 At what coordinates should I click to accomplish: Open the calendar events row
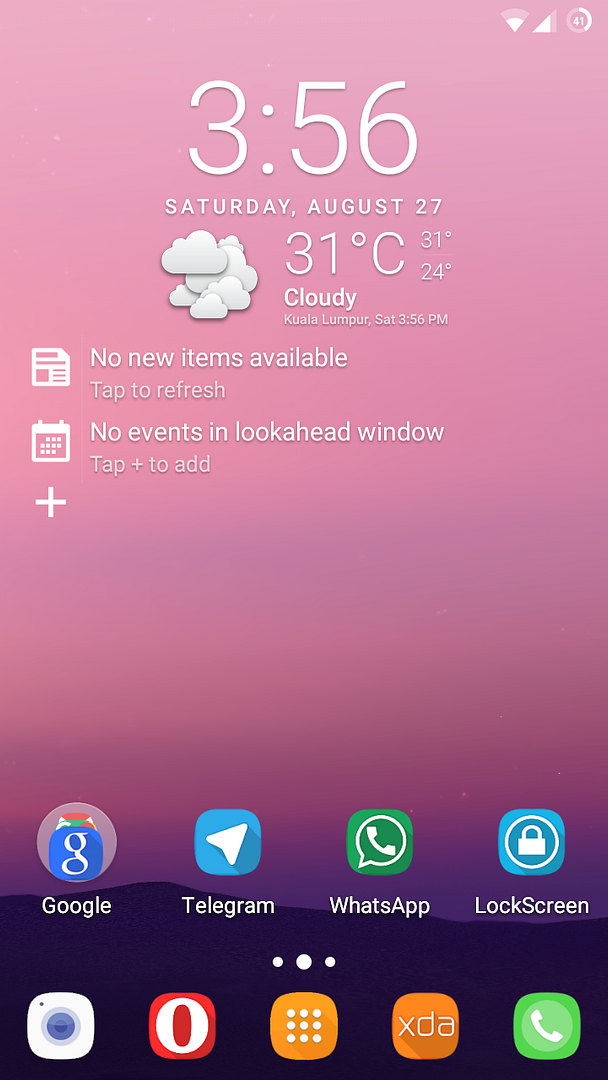[266, 445]
